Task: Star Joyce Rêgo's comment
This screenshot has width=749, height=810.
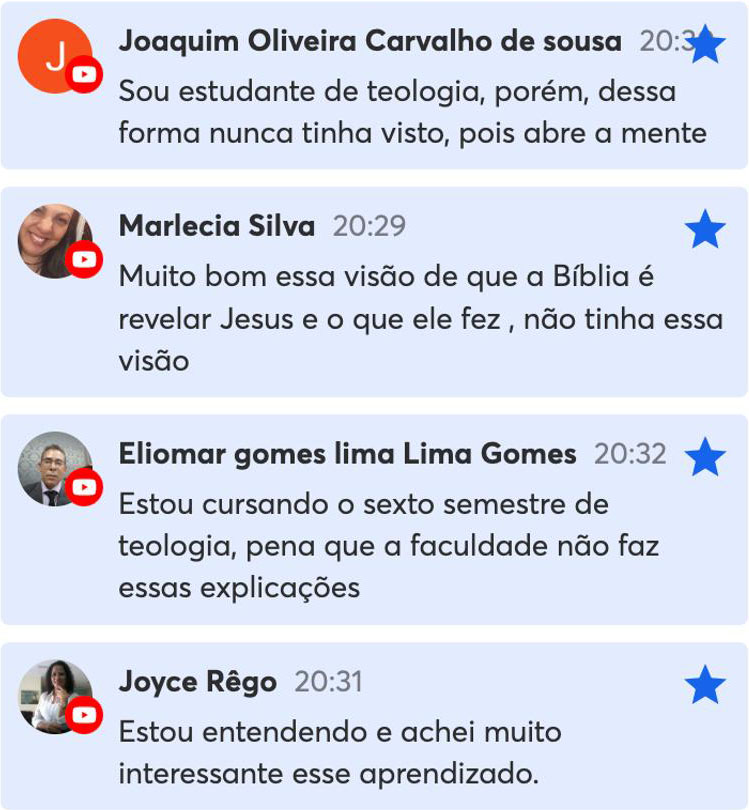Action: (705, 686)
